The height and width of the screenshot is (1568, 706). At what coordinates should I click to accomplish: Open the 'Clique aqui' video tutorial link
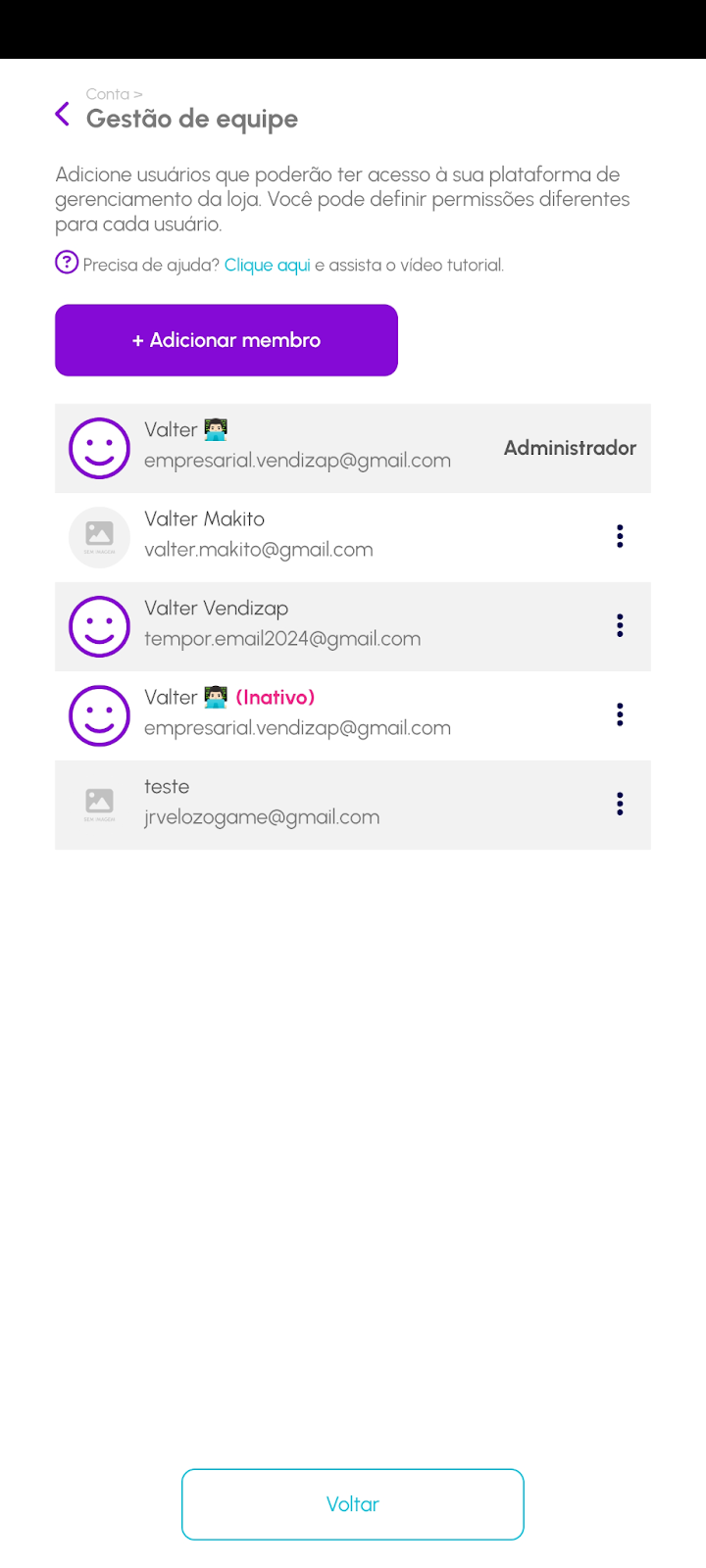(267, 265)
